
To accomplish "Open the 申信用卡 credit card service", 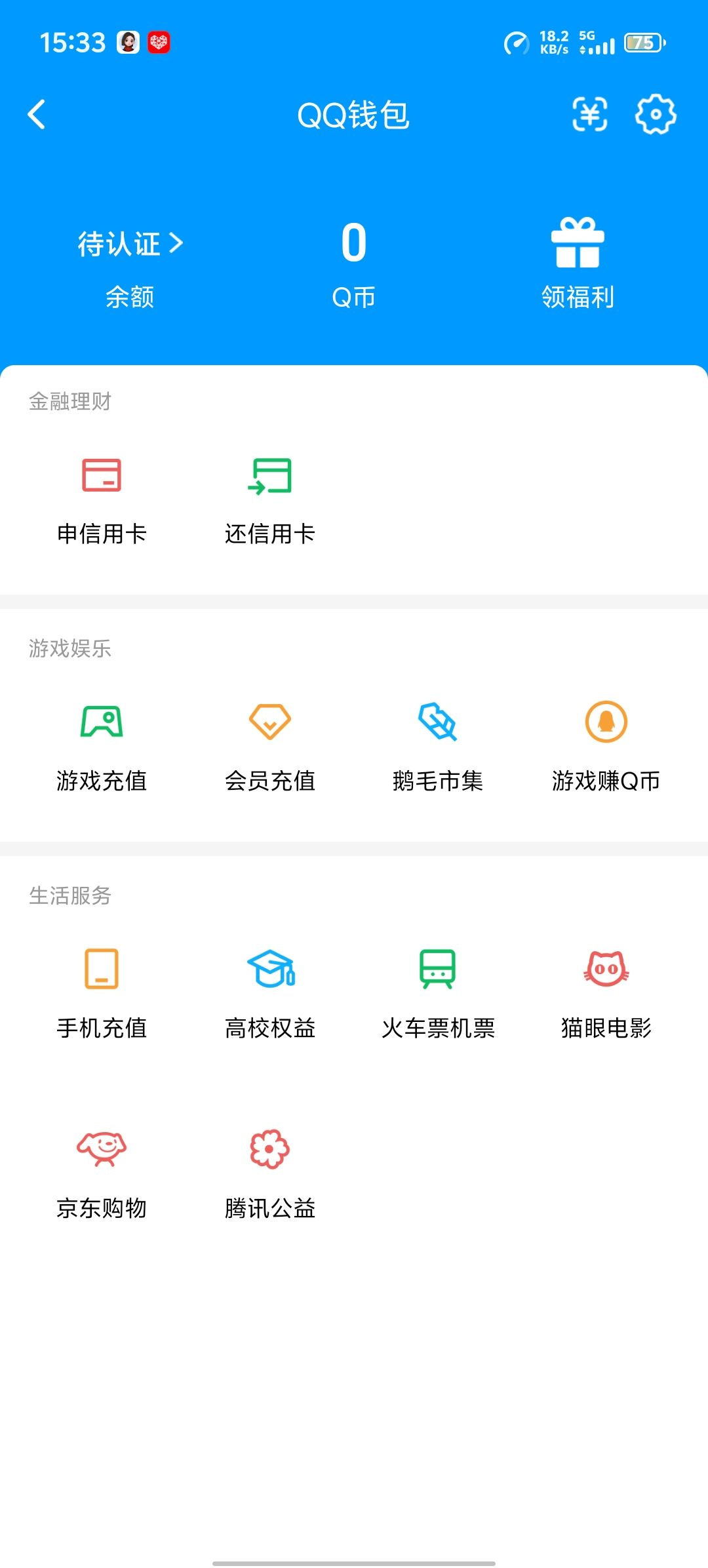I will pyautogui.click(x=103, y=498).
